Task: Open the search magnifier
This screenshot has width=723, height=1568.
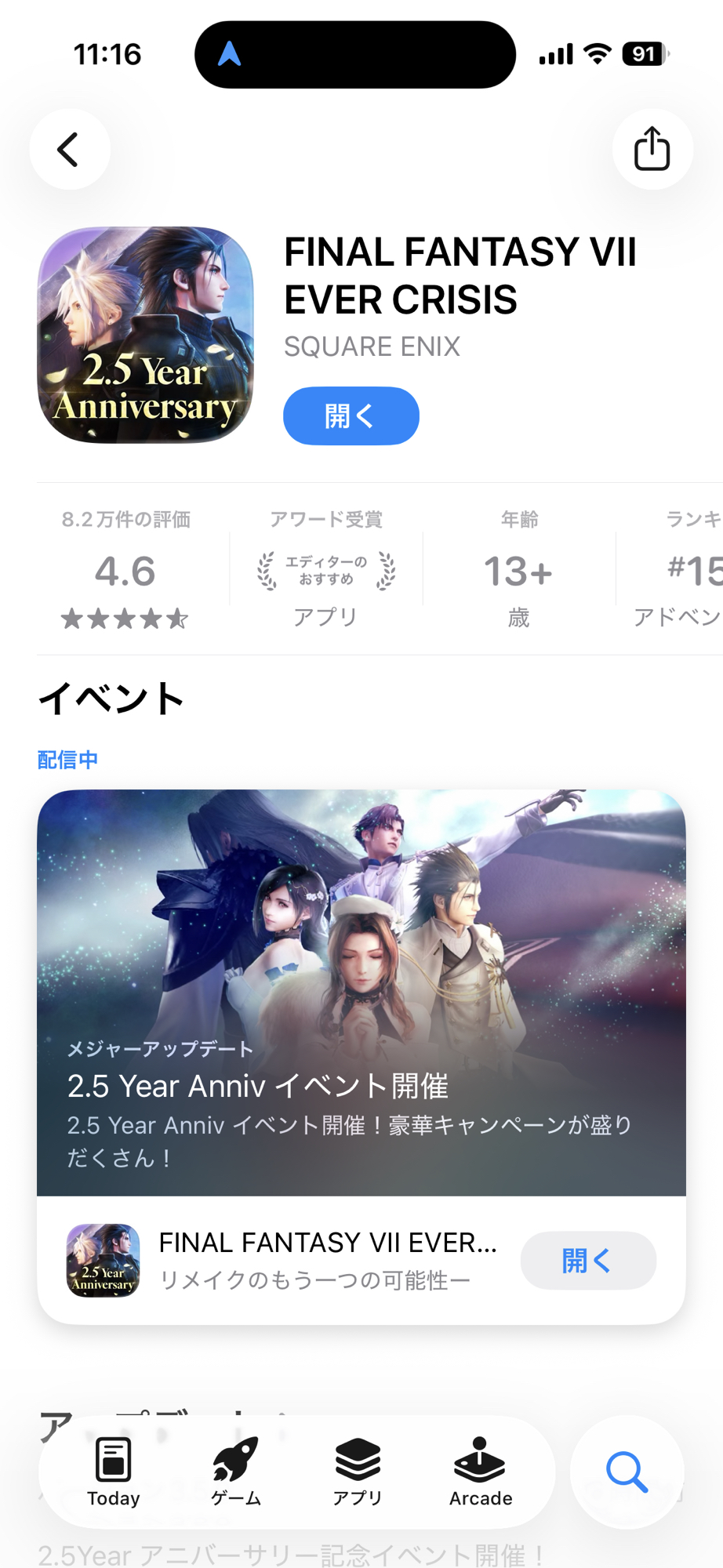Action: pyautogui.click(x=627, y=1472)
